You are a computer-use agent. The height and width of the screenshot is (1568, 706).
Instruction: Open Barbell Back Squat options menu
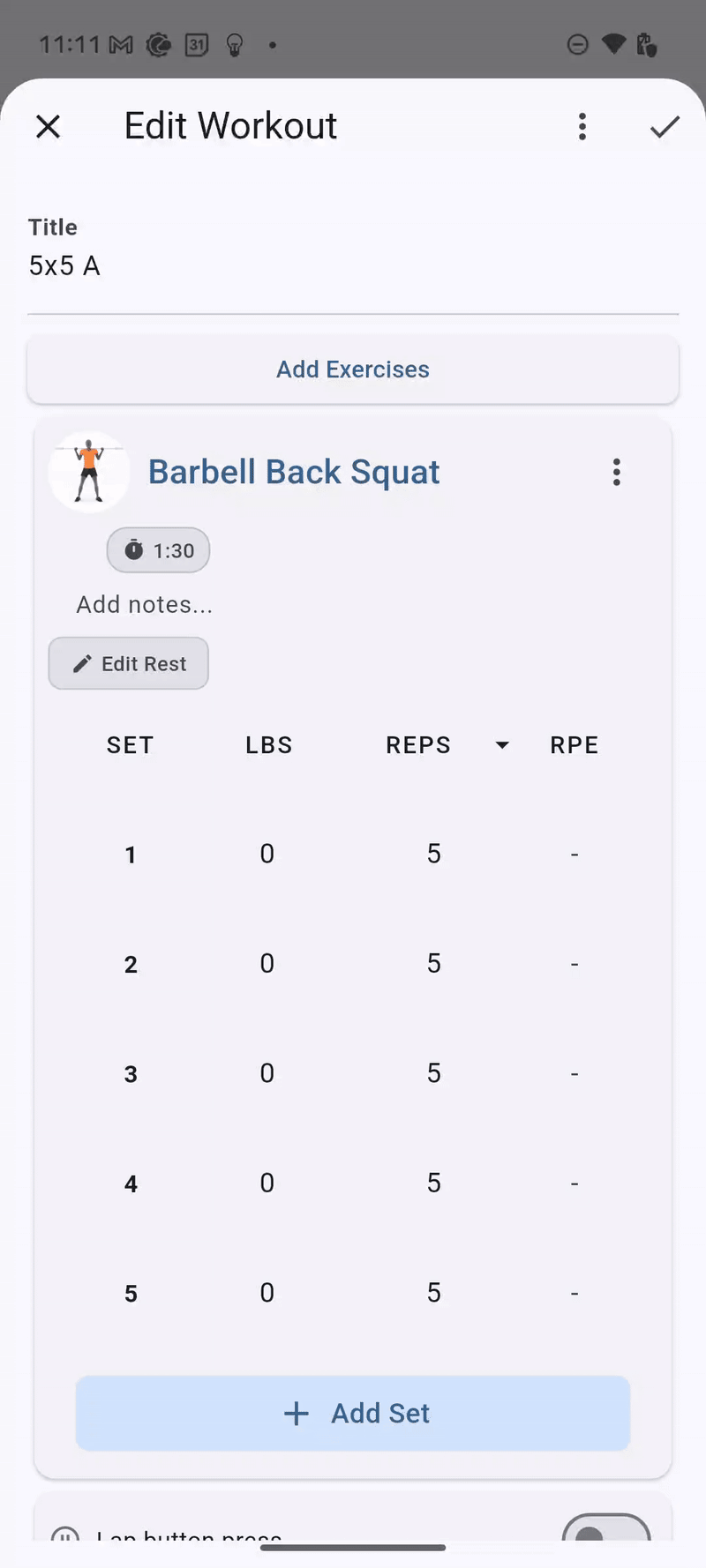[x=617, y=472]
